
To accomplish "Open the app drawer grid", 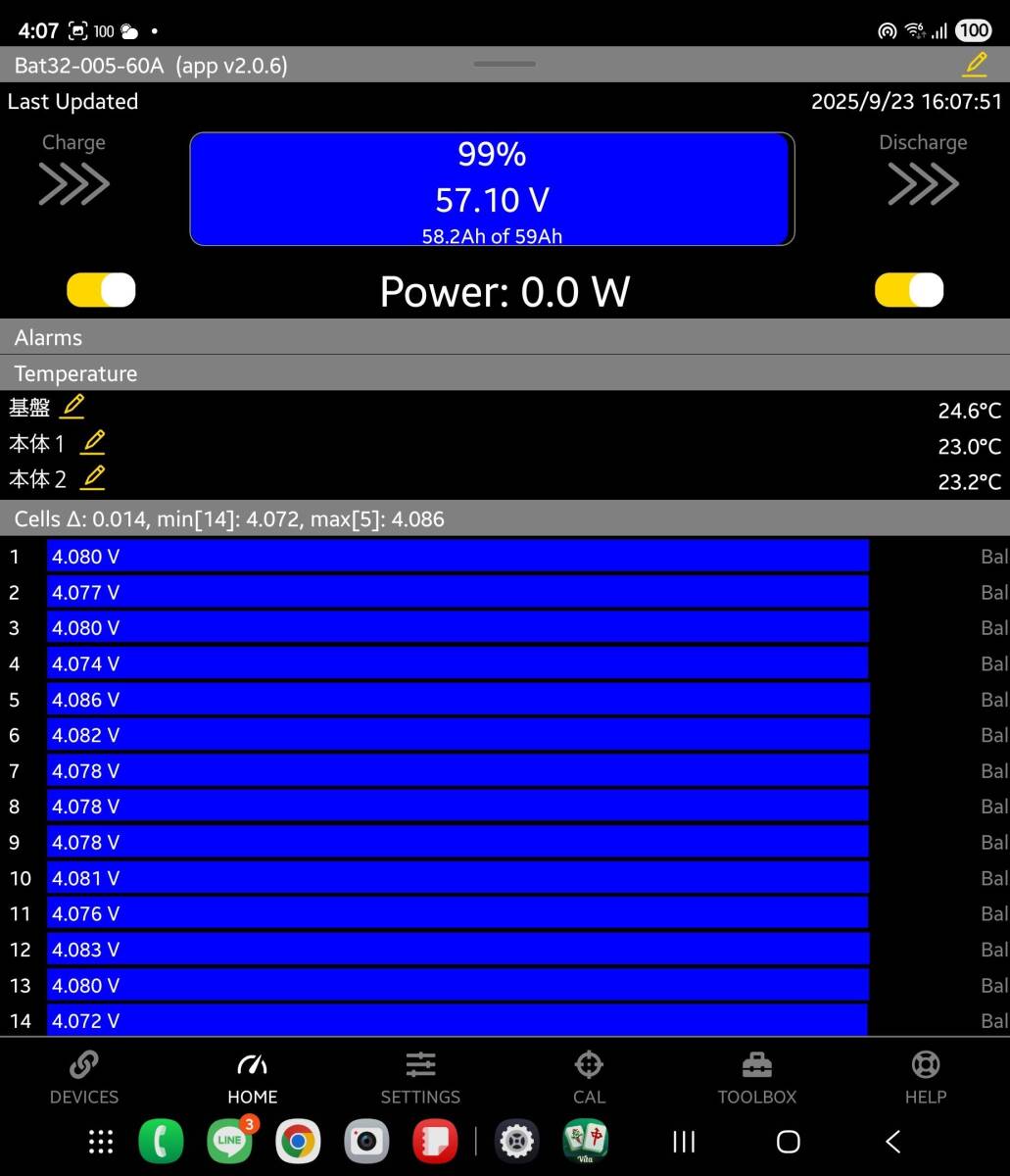I will pos(101,1142).
